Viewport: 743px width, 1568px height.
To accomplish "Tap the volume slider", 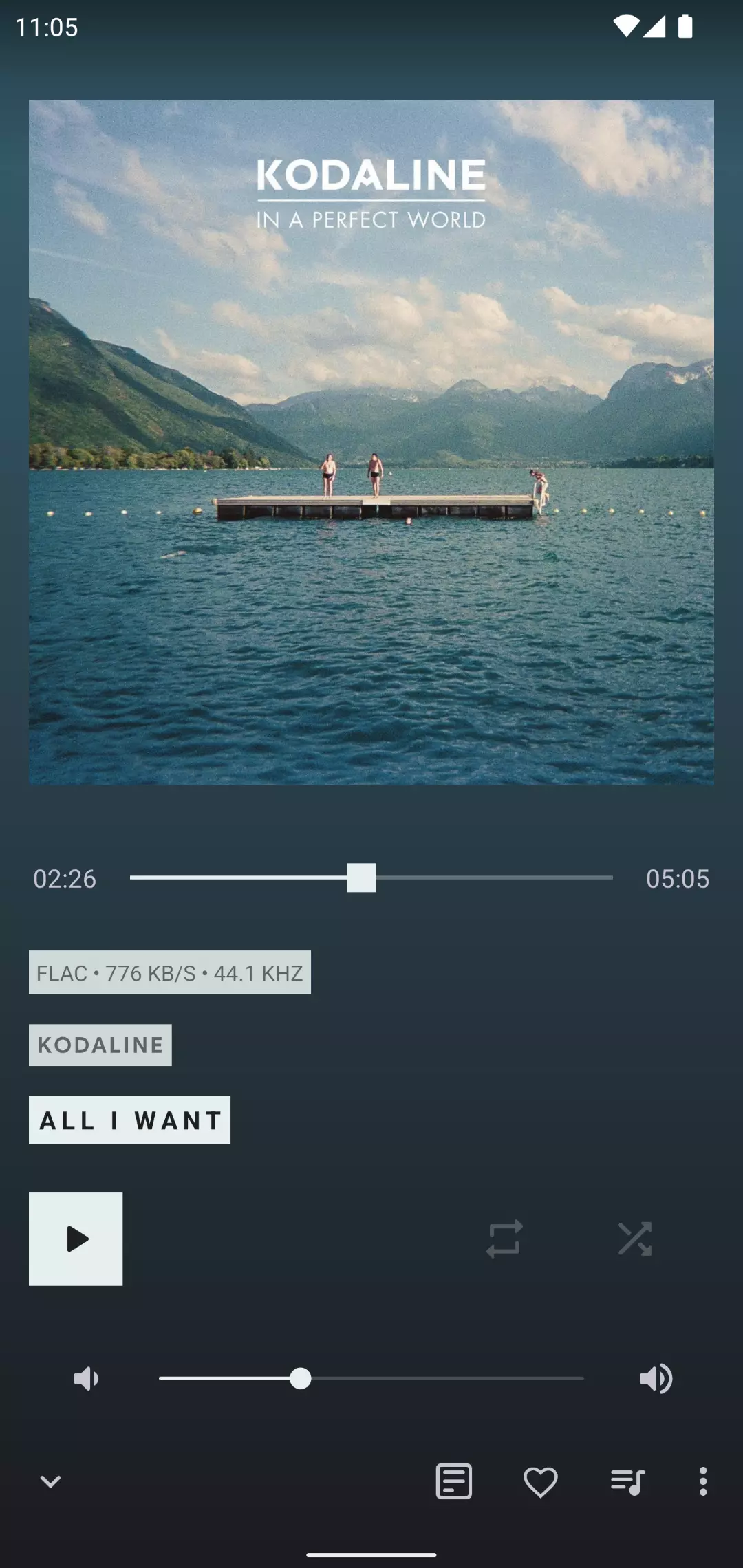I will pos(371,1378).
